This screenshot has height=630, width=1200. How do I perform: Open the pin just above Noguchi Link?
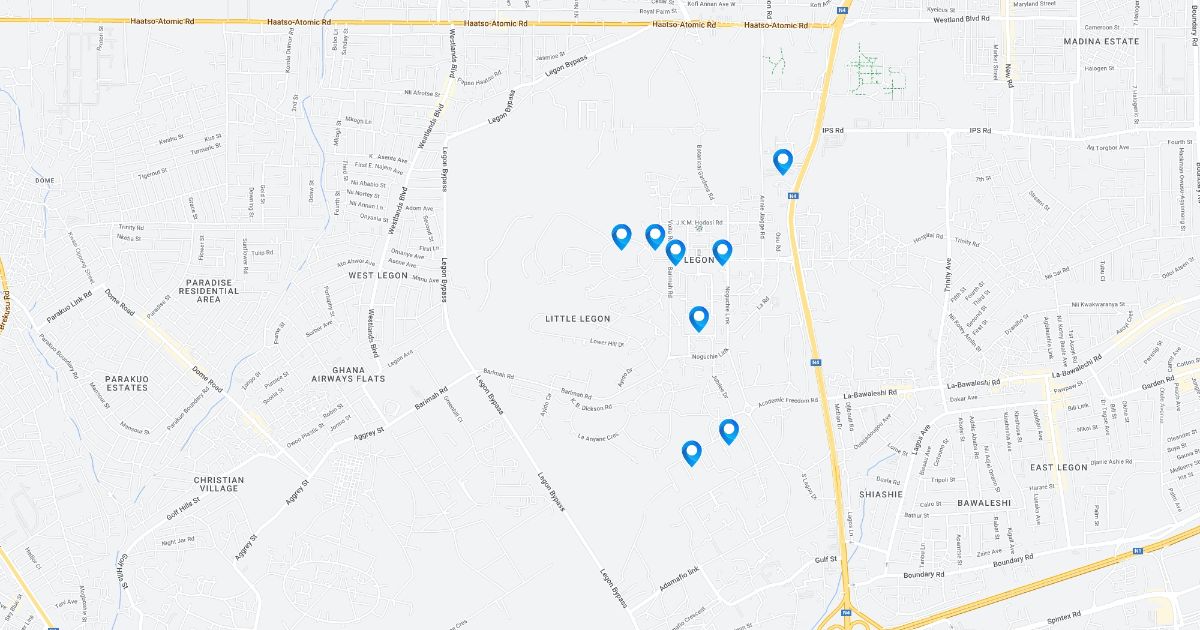pyautogui.click(x=699, y=318)
